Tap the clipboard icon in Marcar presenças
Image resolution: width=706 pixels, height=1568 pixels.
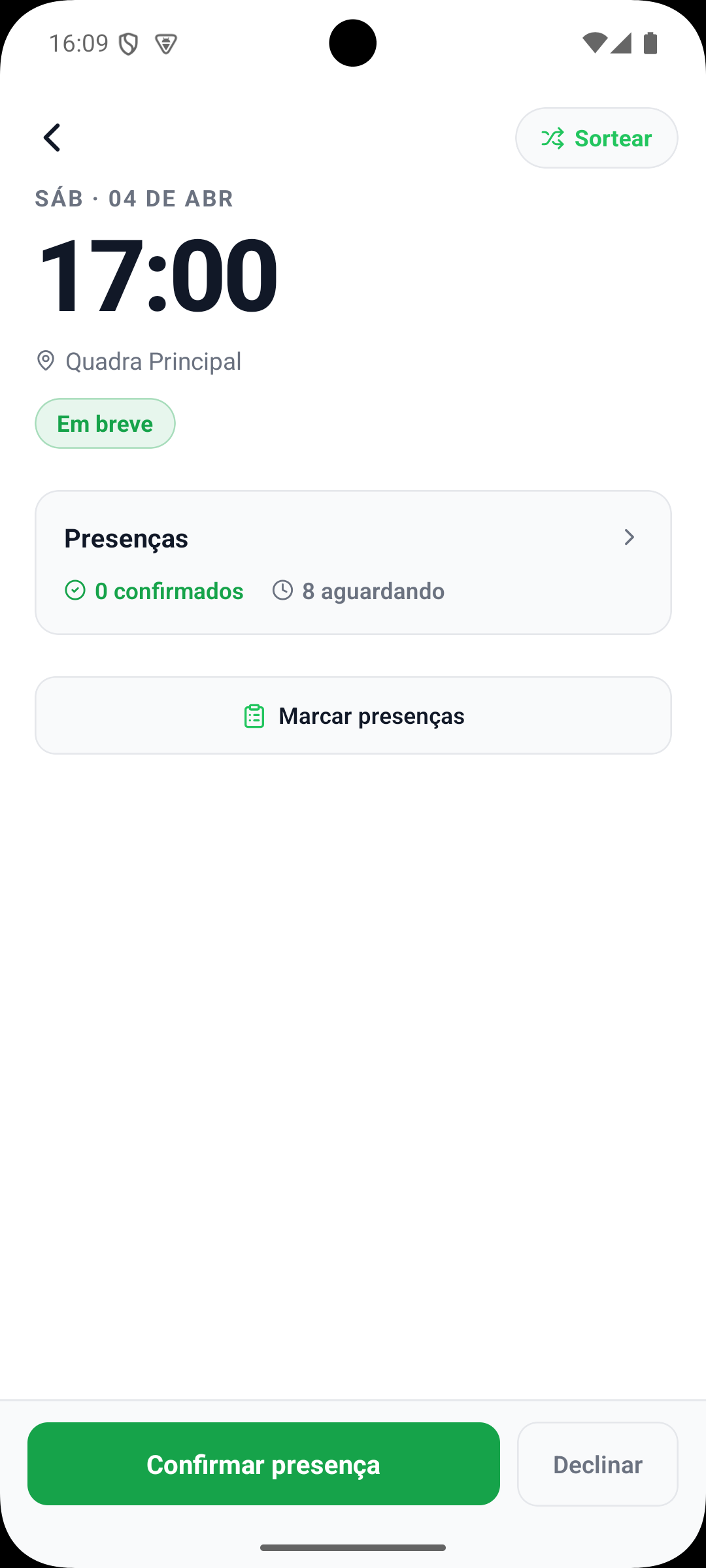(254, 715)
